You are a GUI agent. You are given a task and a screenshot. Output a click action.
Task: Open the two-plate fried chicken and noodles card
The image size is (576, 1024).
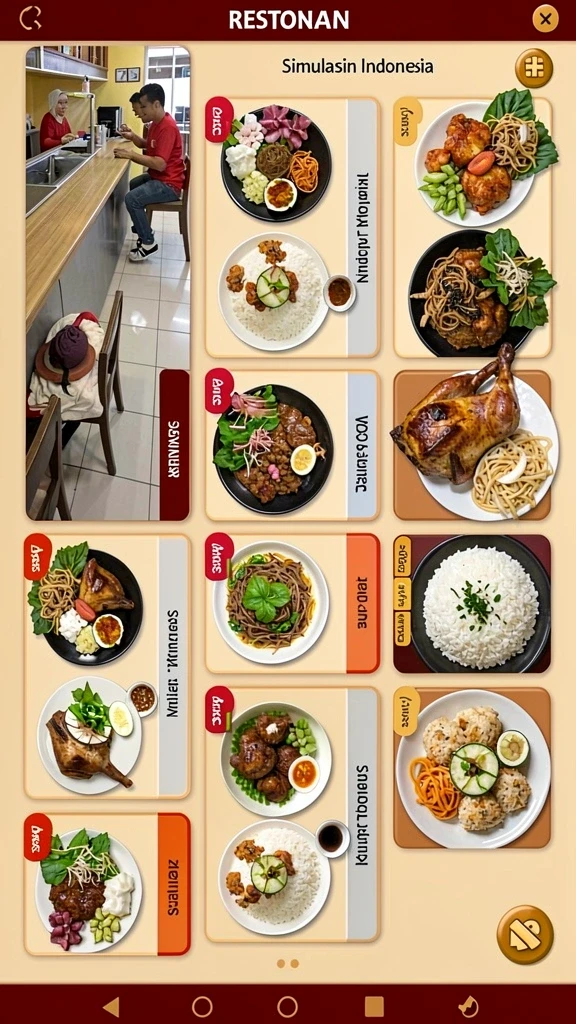point(472,227)
